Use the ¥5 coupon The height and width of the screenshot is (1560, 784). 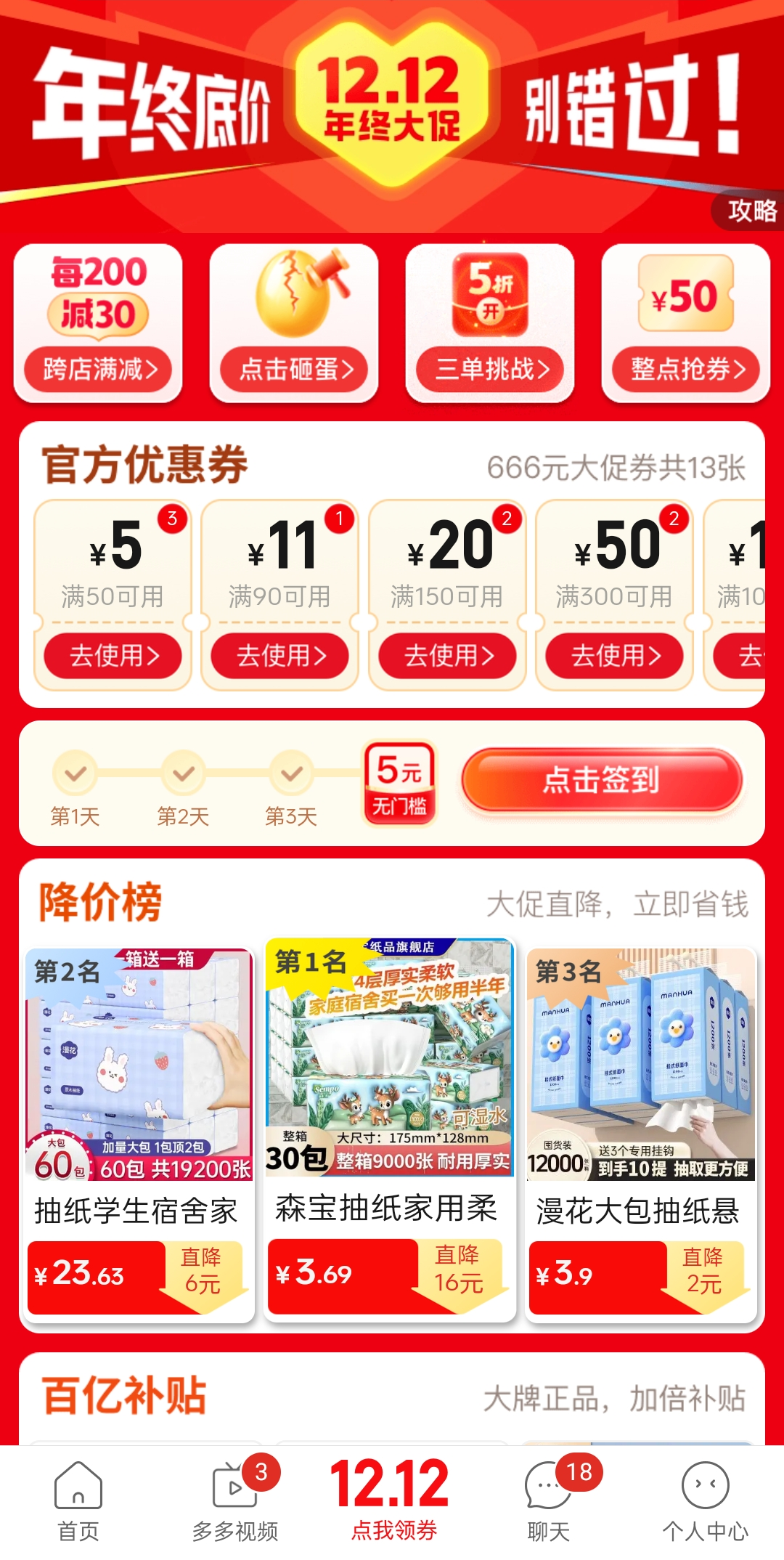pyautogui.click(x=113, y=656)
